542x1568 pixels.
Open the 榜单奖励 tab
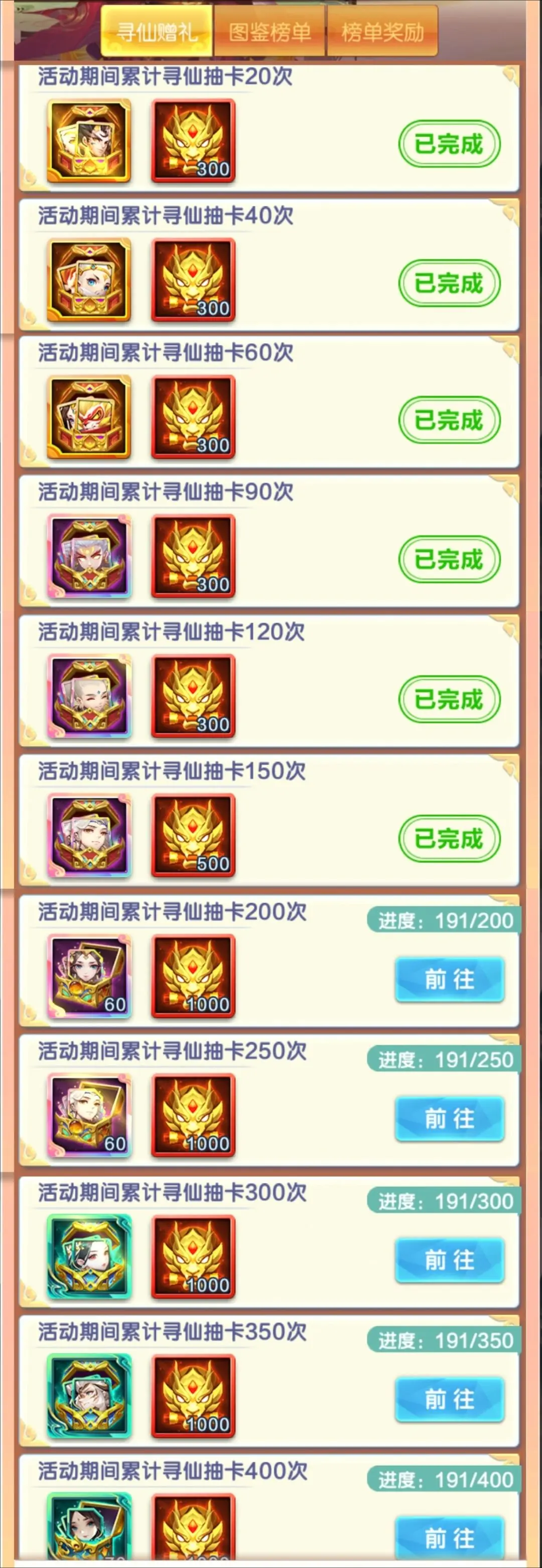(x=382, y=32)
